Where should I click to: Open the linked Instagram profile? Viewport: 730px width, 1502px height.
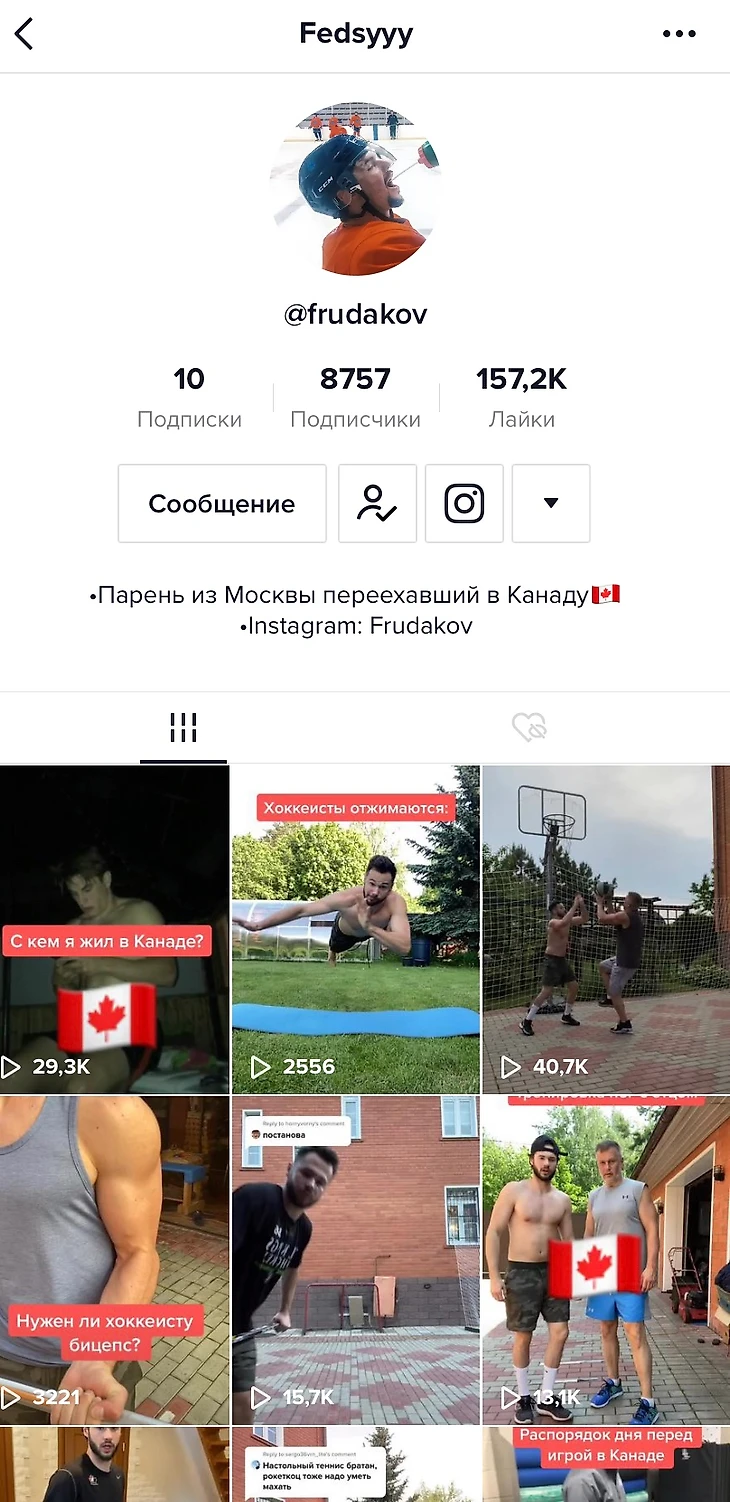click(x=464, y=503)
